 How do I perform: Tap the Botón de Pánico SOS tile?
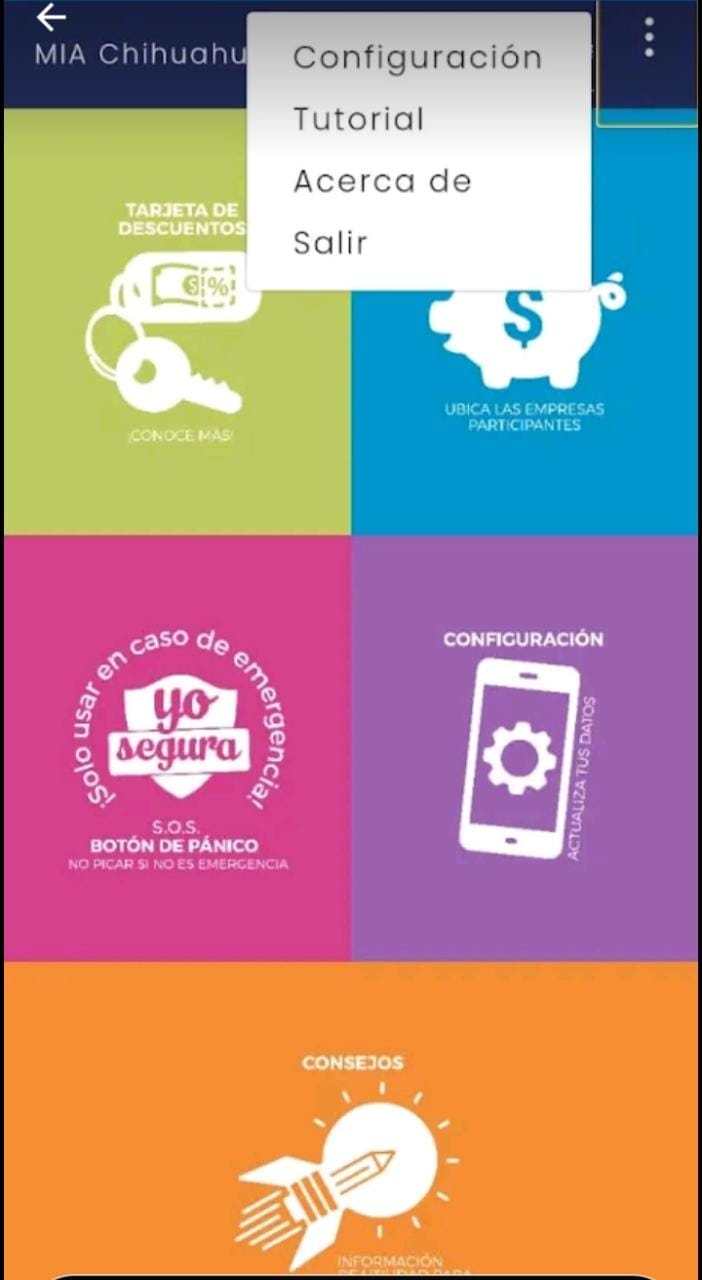[x=178, y=748]
